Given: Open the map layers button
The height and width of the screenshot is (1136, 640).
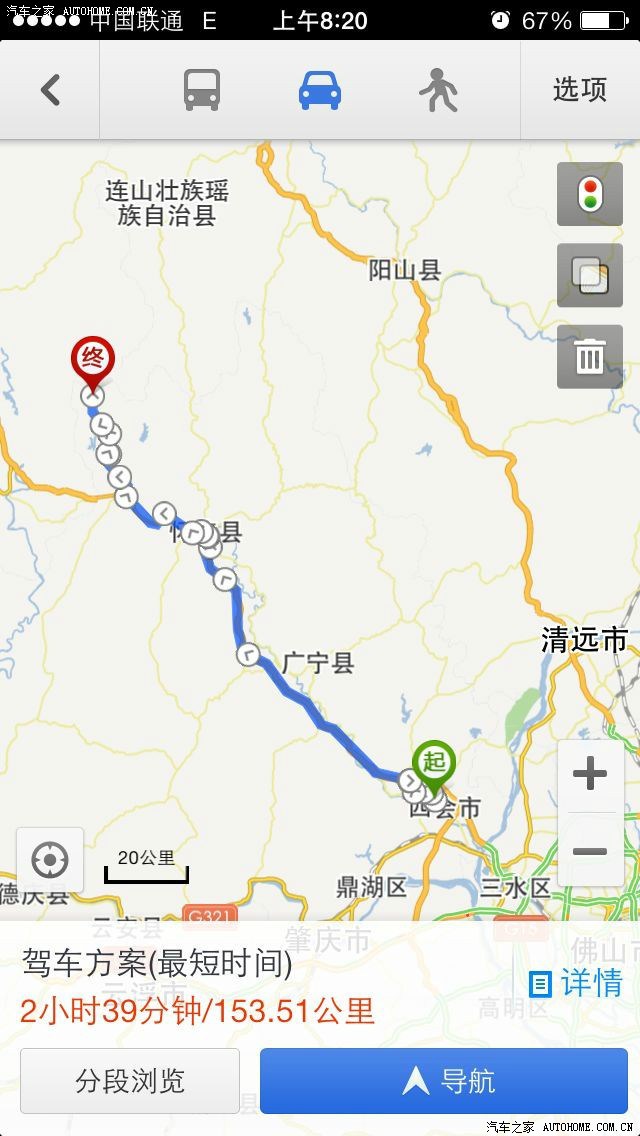Looking at the screenshot, I should pyautogui.click(x=589, y=274).
